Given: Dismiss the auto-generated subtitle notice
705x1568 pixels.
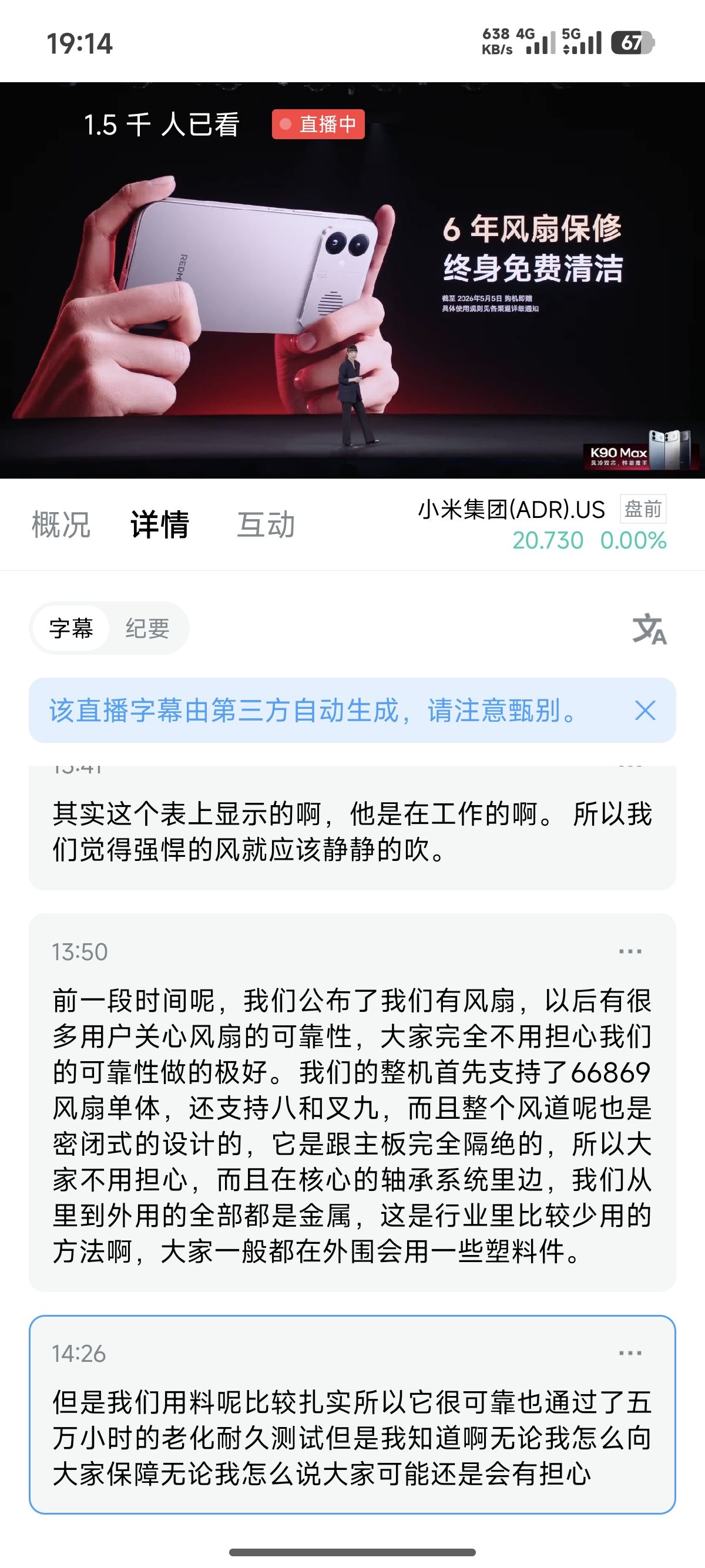Looking at the screenshot, I should (x=644, y=711).
